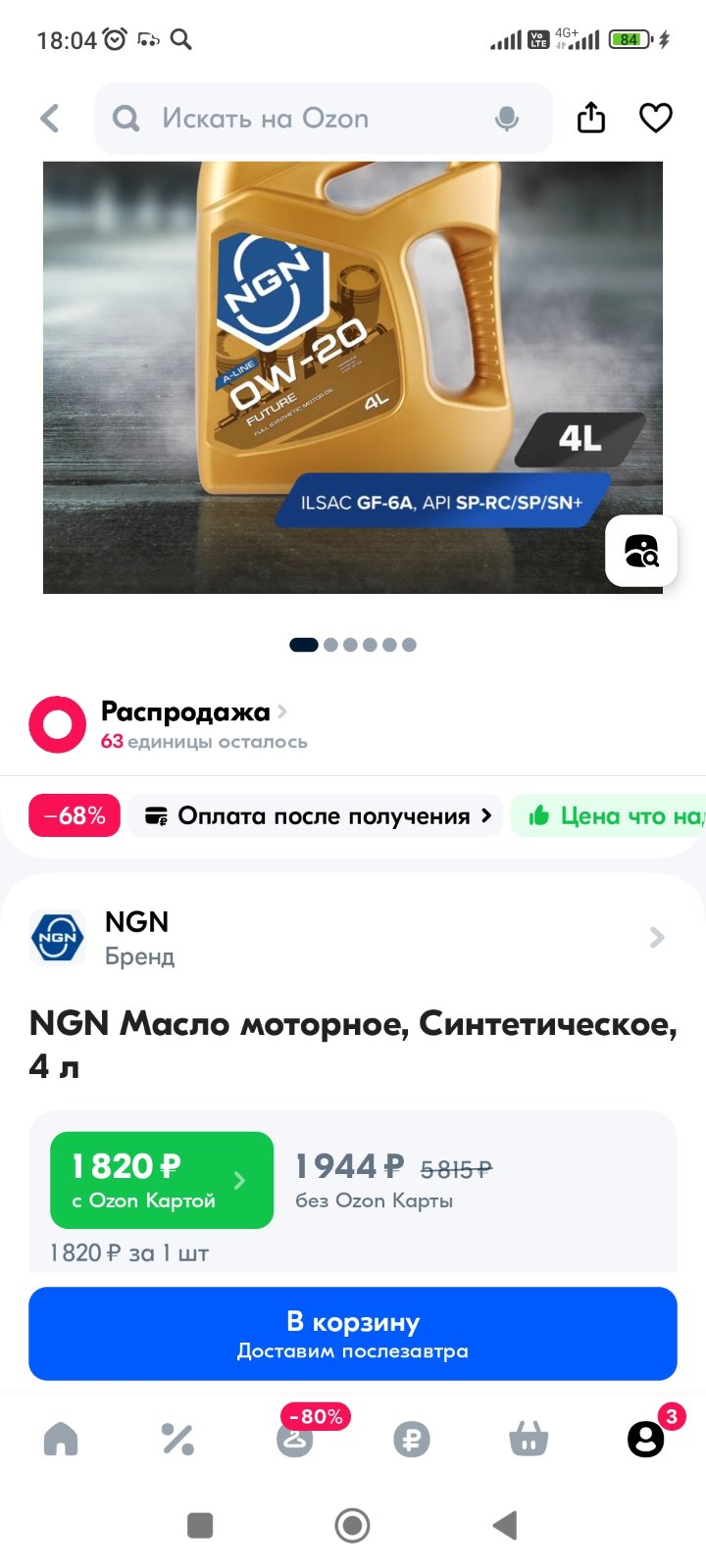706x1568 pixels.
Task: Add the product to favorites with the heart icon
Action: [656, 118]
